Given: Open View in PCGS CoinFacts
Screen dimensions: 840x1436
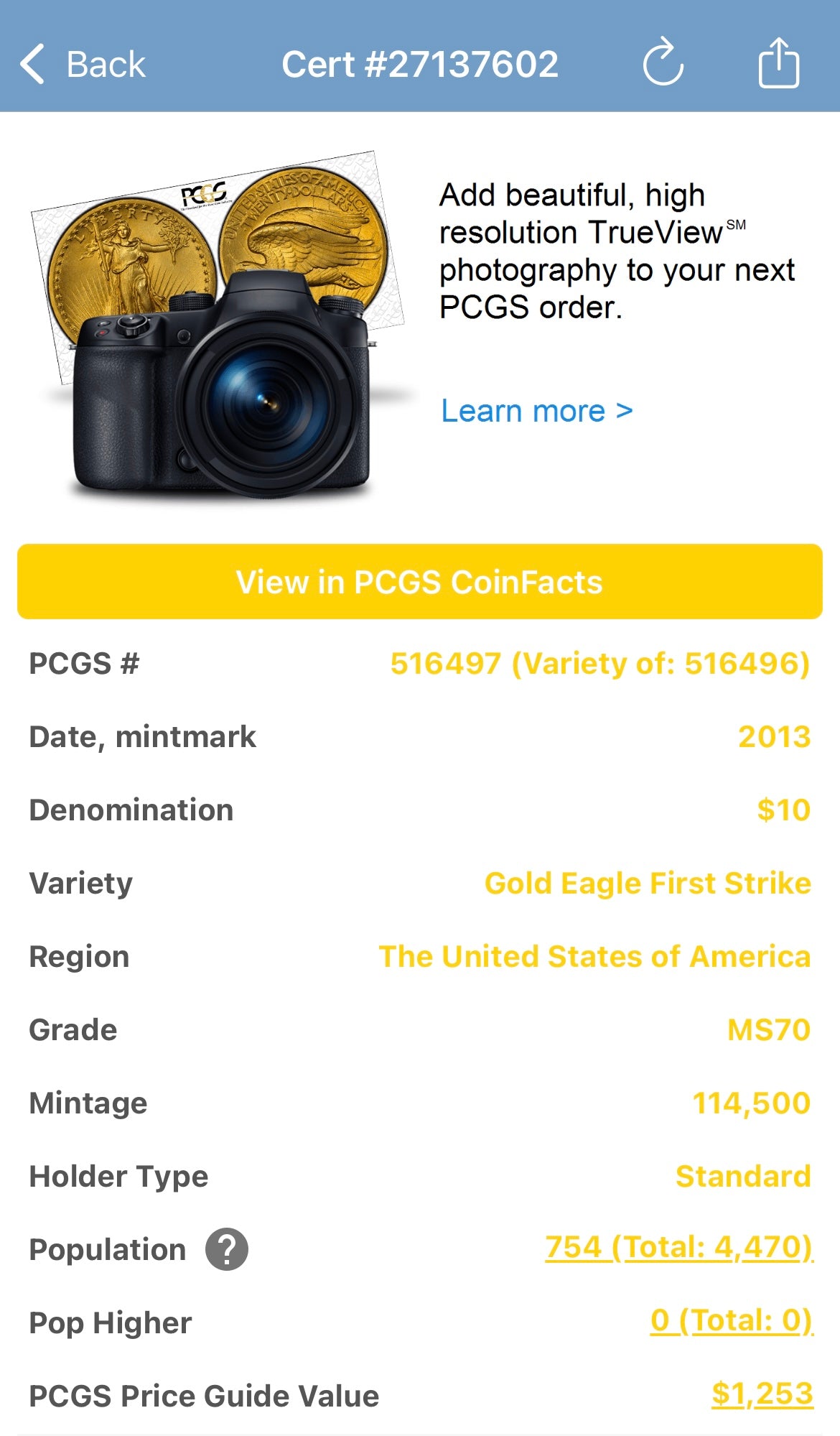Looking at the screenshot, I should tap(420, 583).
